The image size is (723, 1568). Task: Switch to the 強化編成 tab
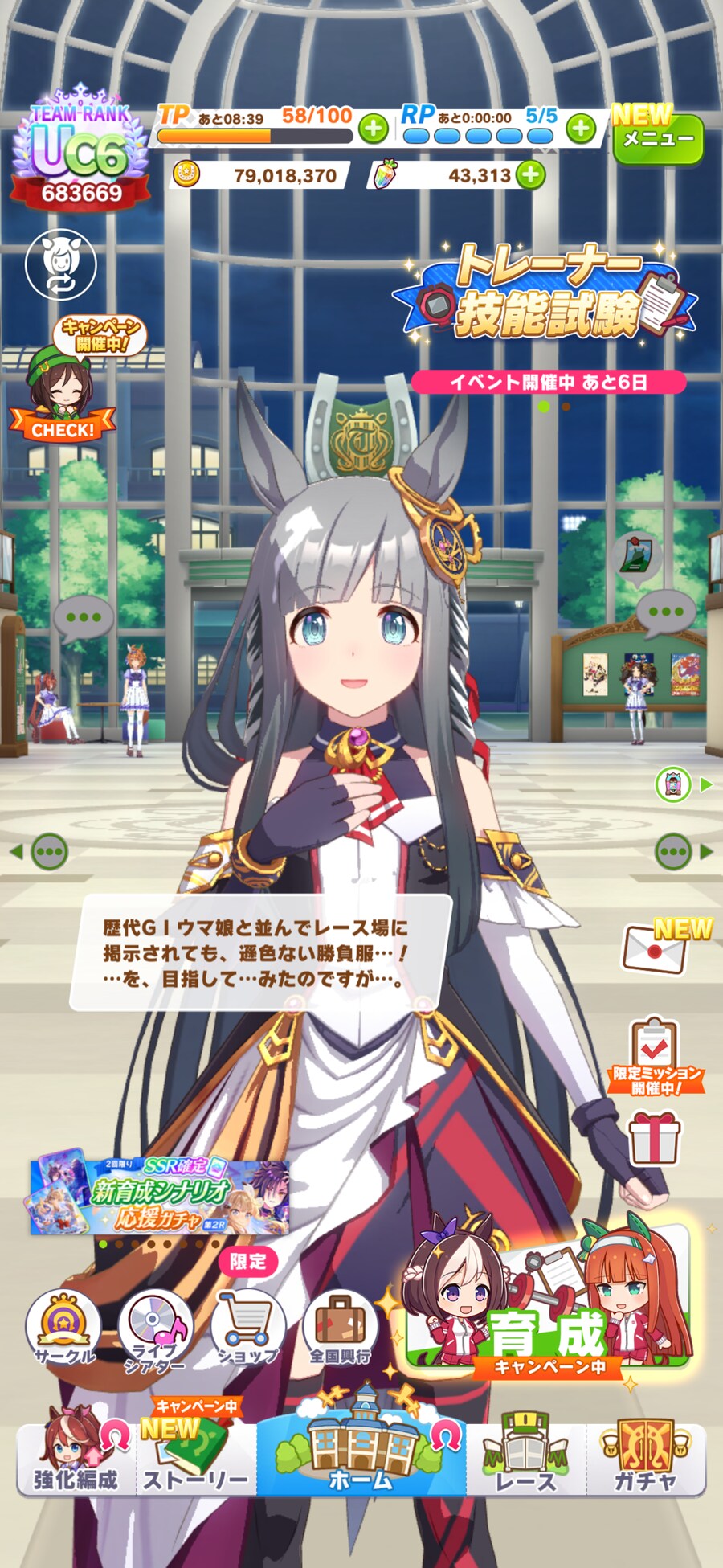coord(76,1457)
